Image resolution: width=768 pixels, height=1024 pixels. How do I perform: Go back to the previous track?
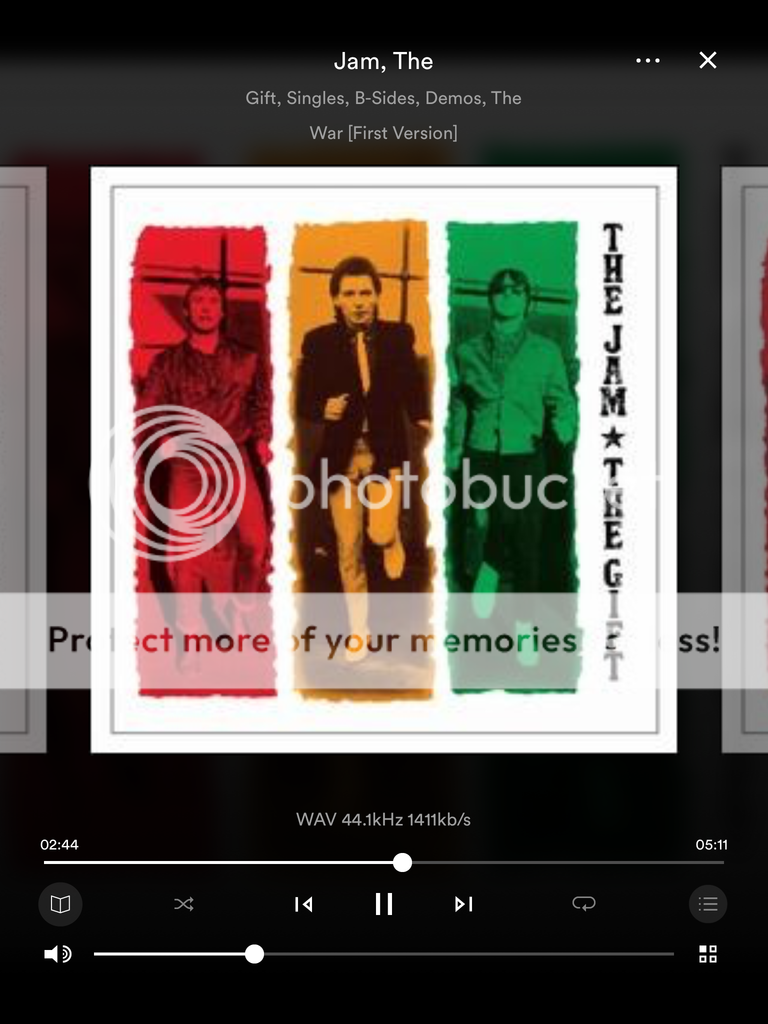303,904
